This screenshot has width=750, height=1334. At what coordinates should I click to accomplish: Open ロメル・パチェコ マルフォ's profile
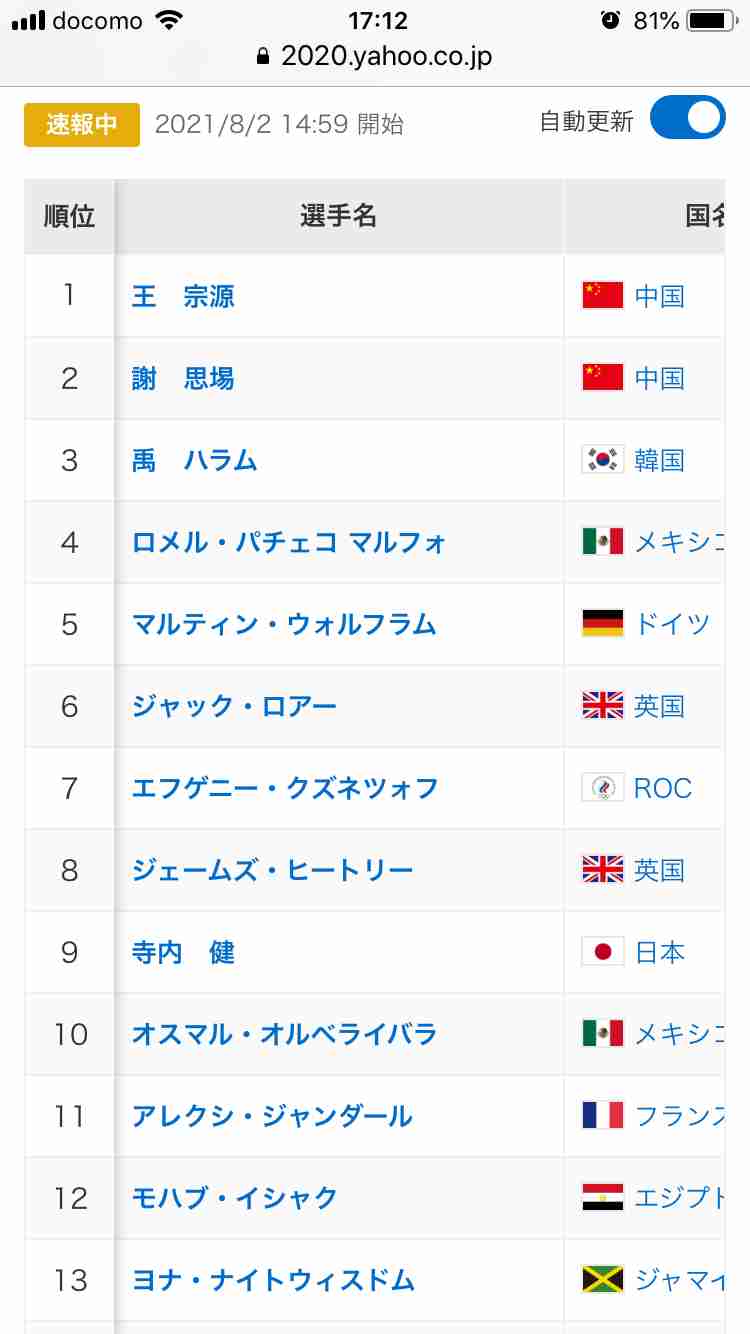[289, 542]
